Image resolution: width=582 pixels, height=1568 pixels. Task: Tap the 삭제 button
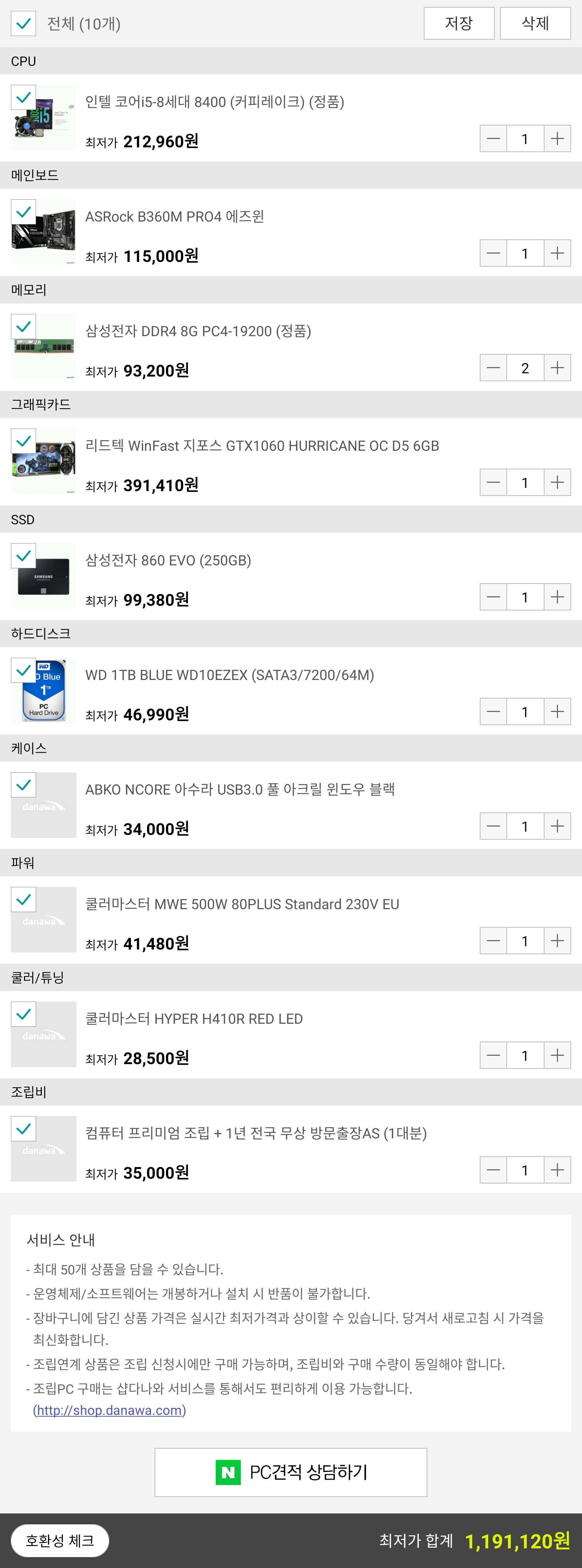535,24
